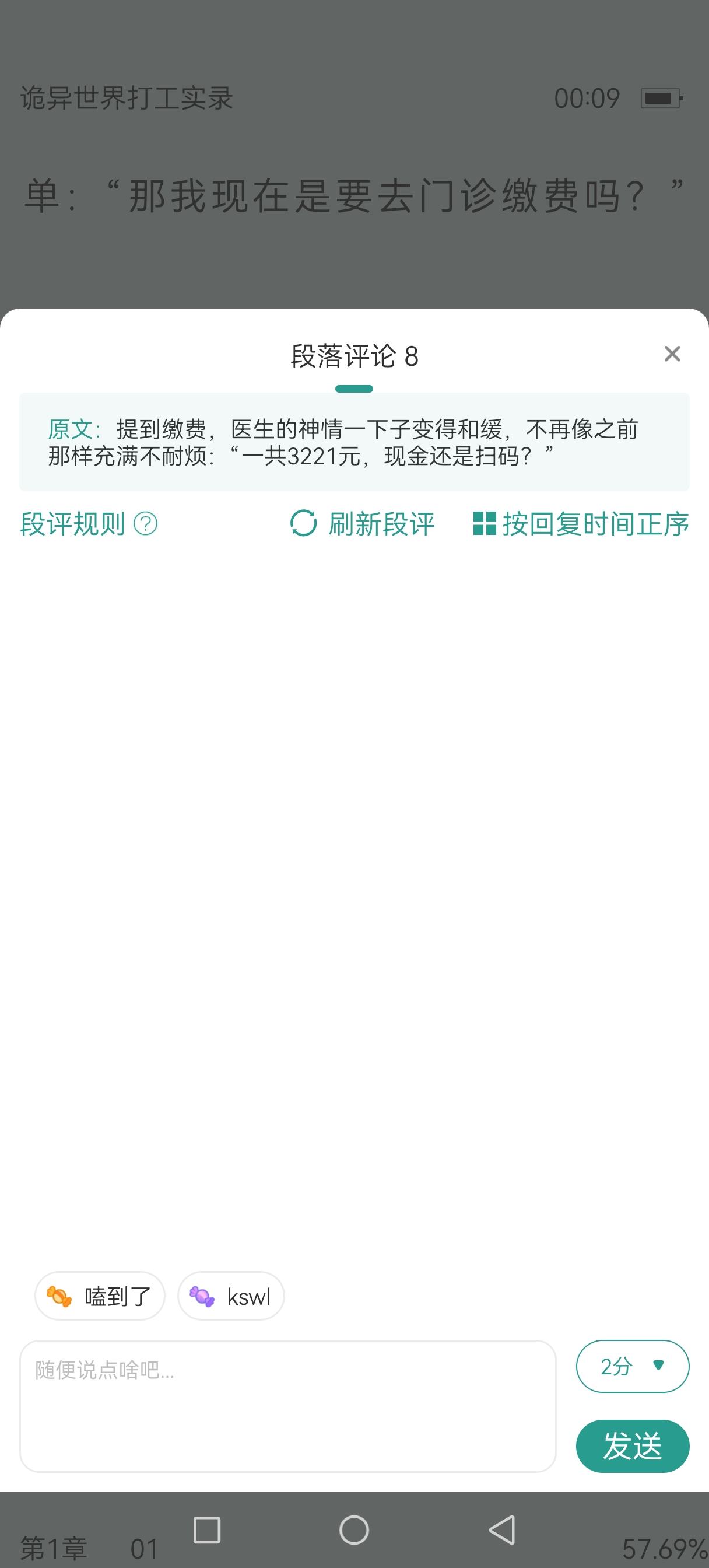Close the 段落评论 panel
This screenshot has height=1568, width=709.
click(x=672, y=353)
